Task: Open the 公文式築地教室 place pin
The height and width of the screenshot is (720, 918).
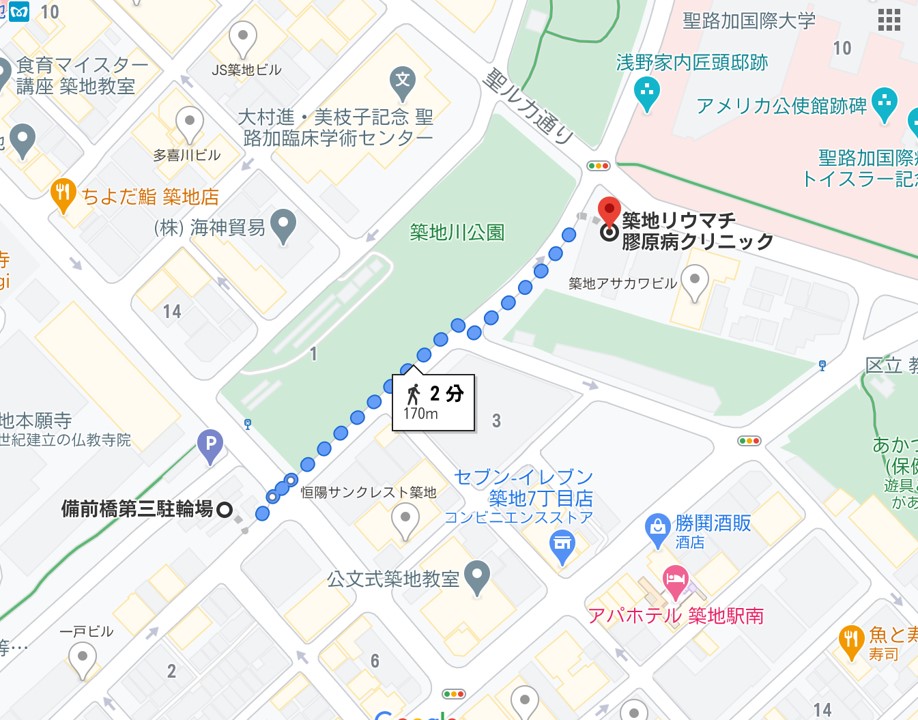Action: (478, 577)
